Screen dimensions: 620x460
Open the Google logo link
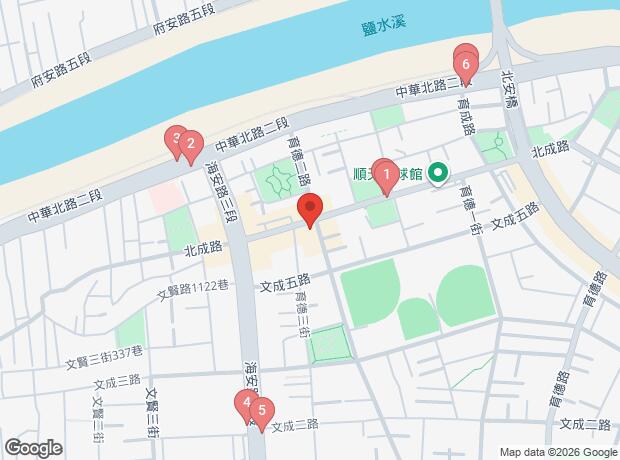pyautogui.click(x=33, y=448)
